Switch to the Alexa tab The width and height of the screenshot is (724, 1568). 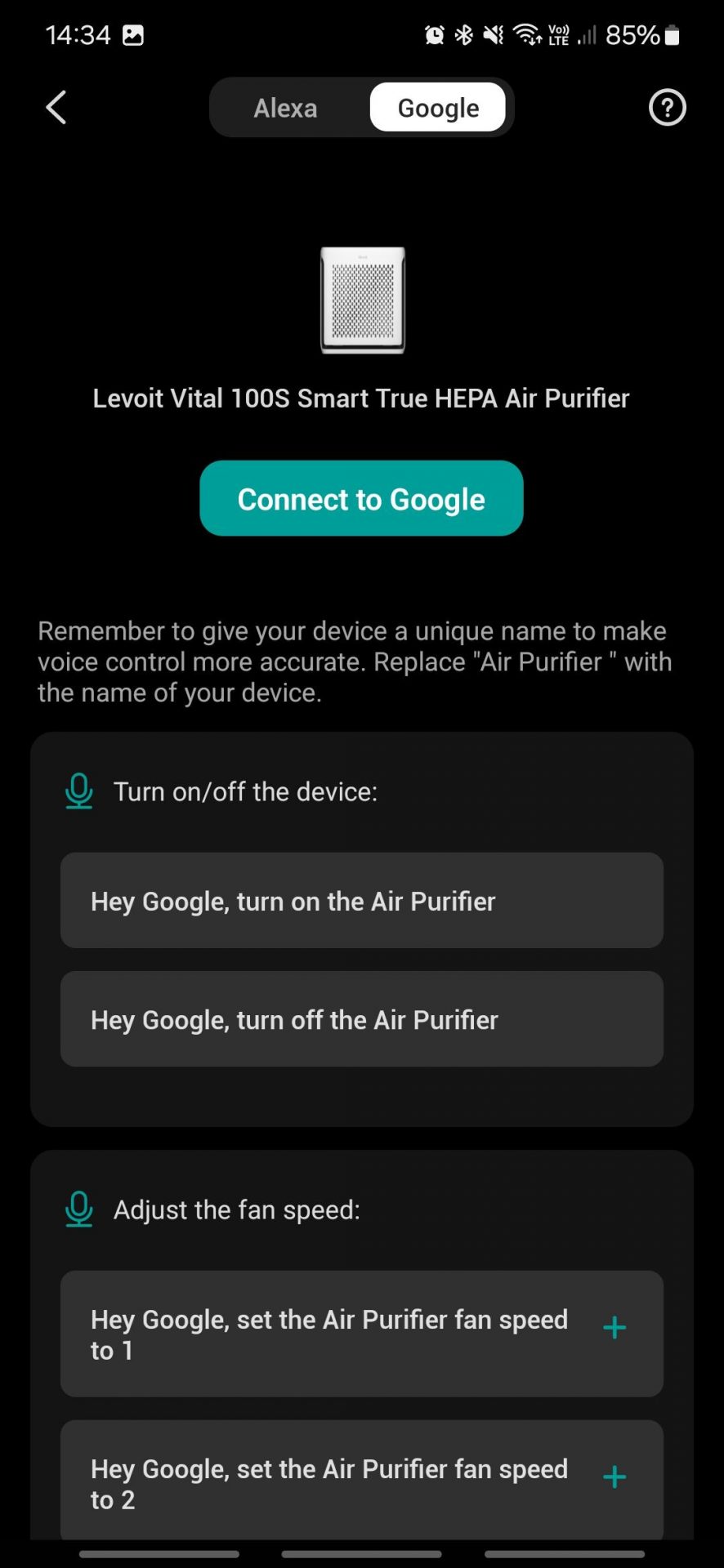coord(285,108)
